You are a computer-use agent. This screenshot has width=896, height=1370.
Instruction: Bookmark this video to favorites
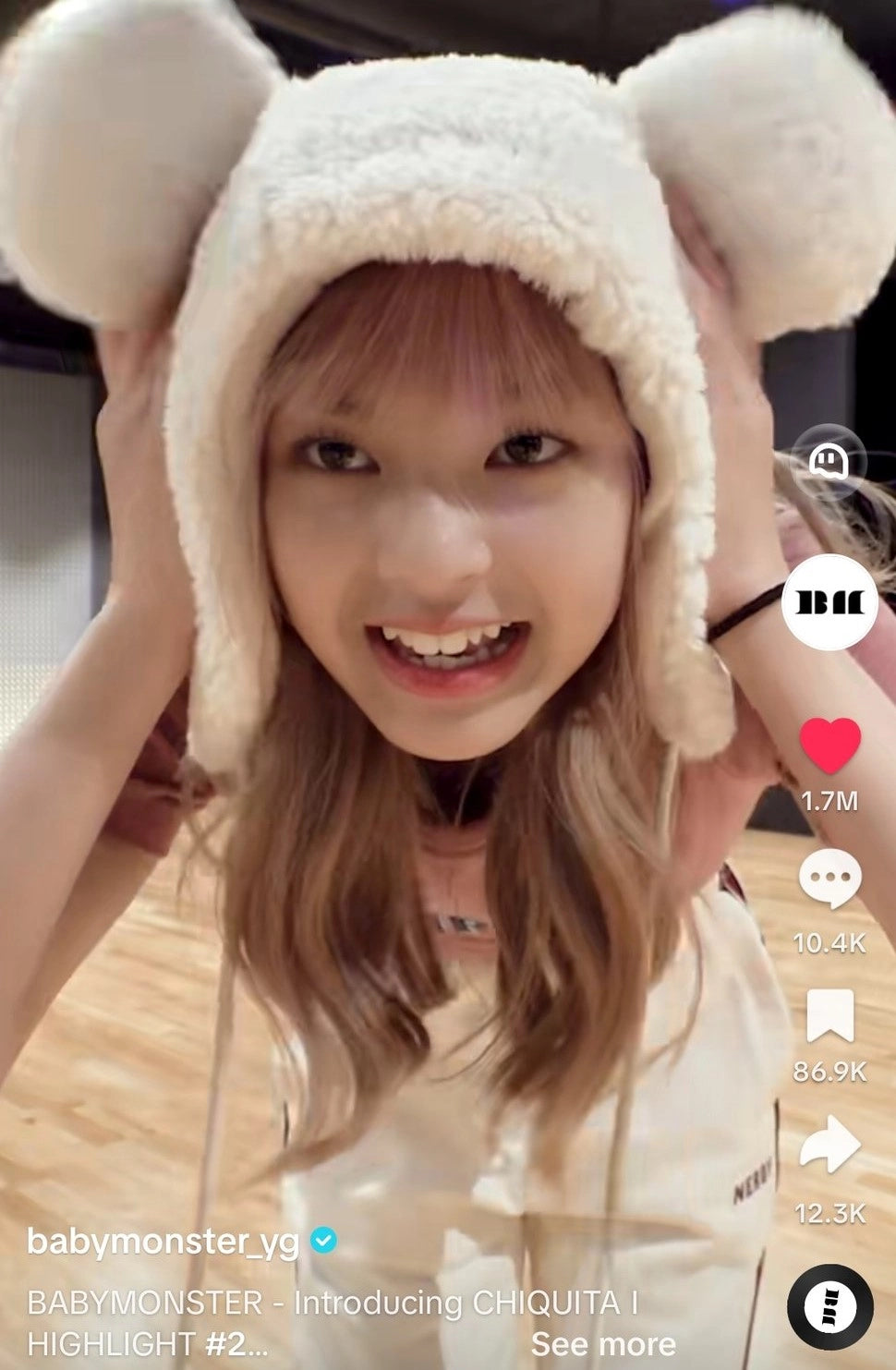(829, 1016)
